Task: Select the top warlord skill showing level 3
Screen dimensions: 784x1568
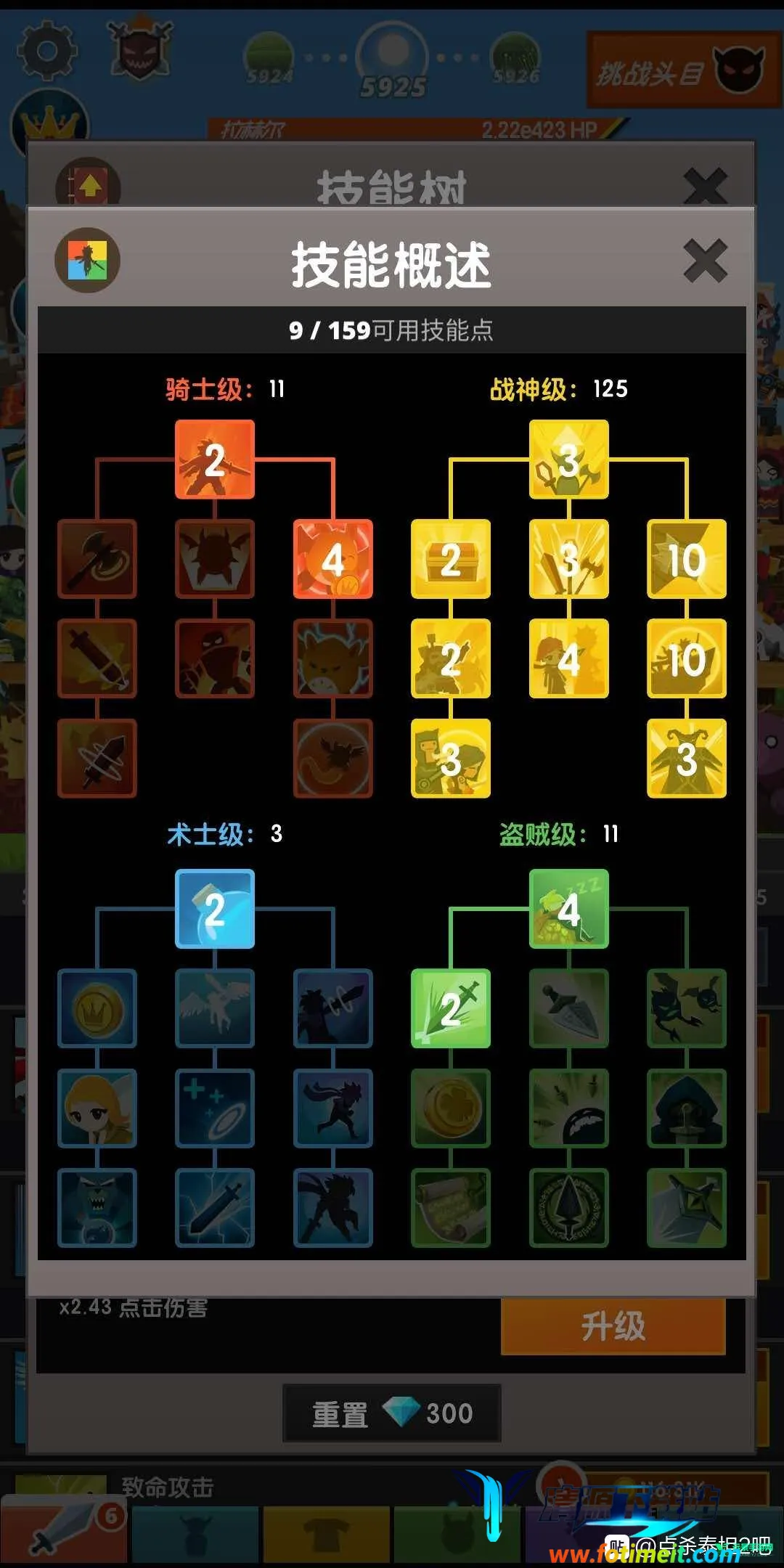Action: 569,460
